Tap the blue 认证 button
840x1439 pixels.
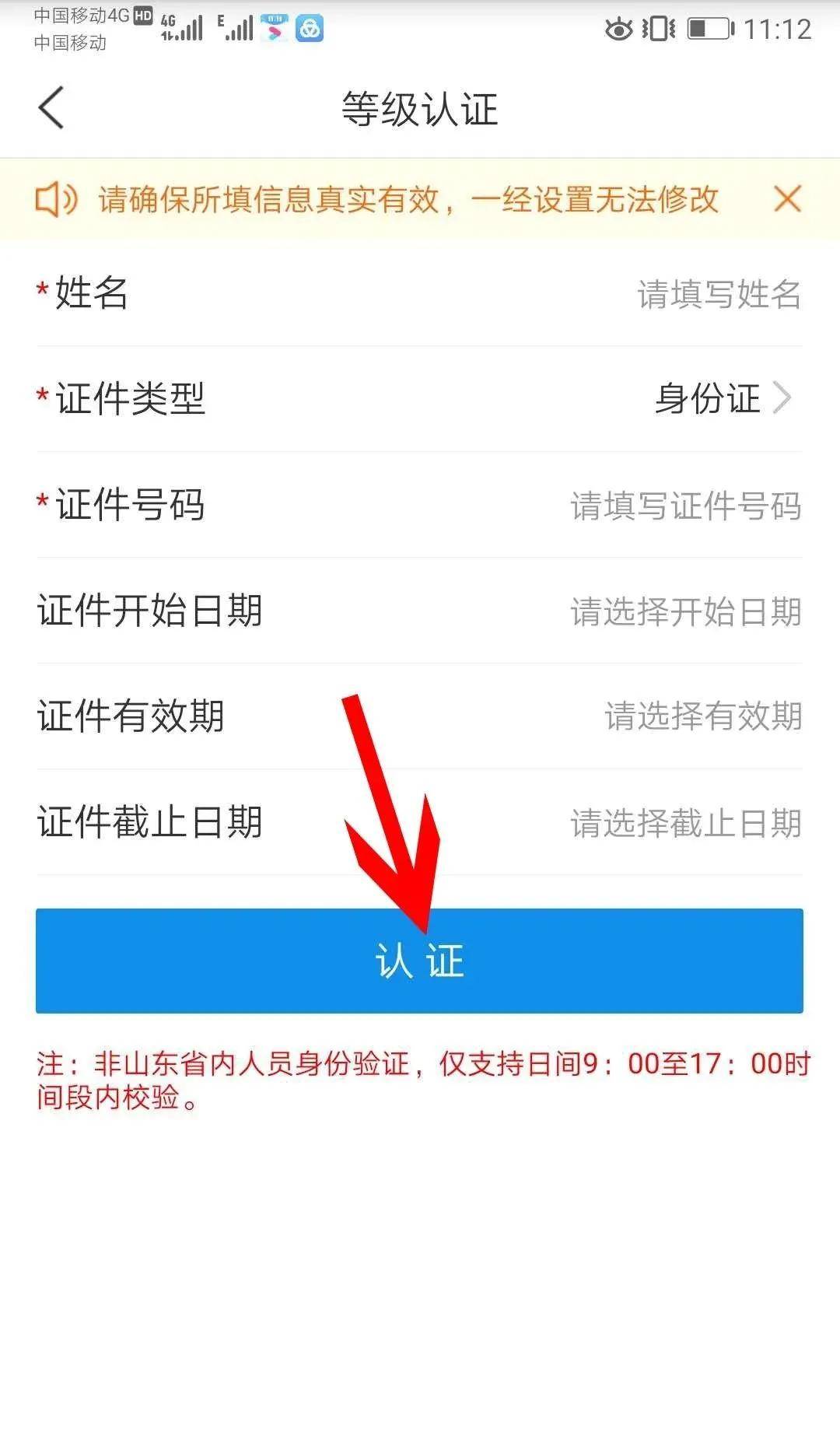[x=419, y=961]
